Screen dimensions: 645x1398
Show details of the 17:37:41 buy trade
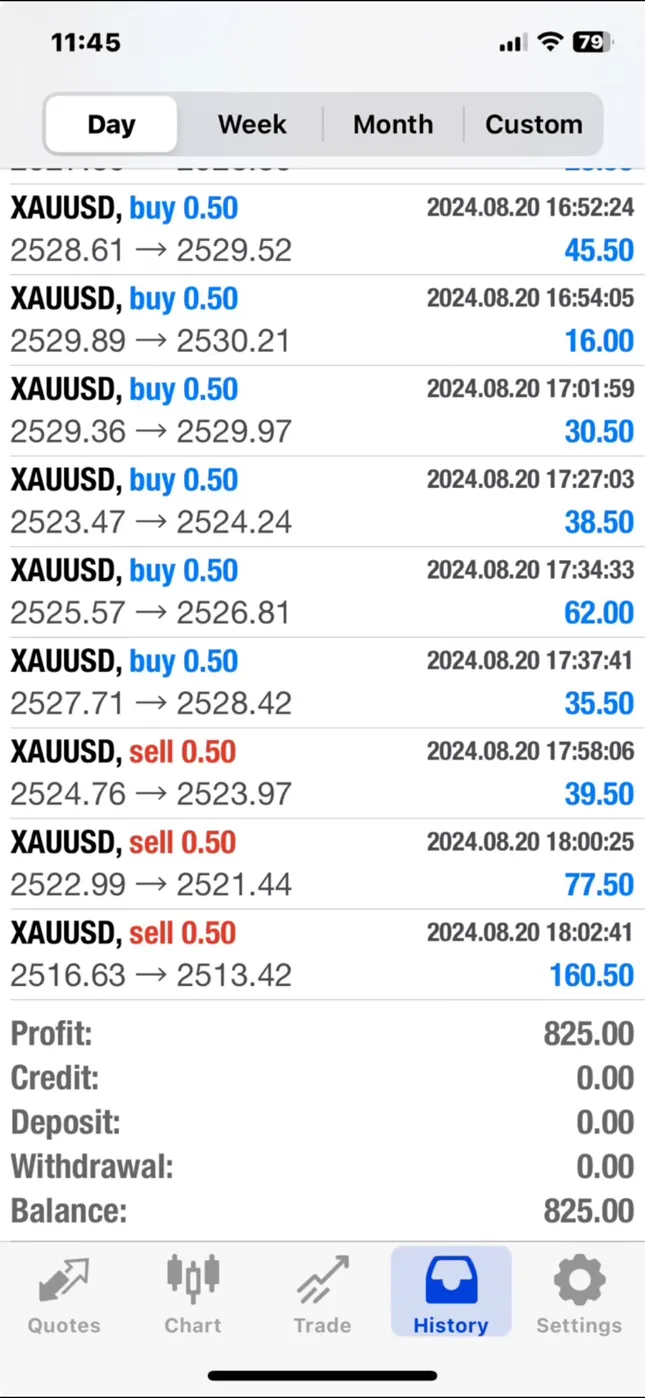pos(322,683)
